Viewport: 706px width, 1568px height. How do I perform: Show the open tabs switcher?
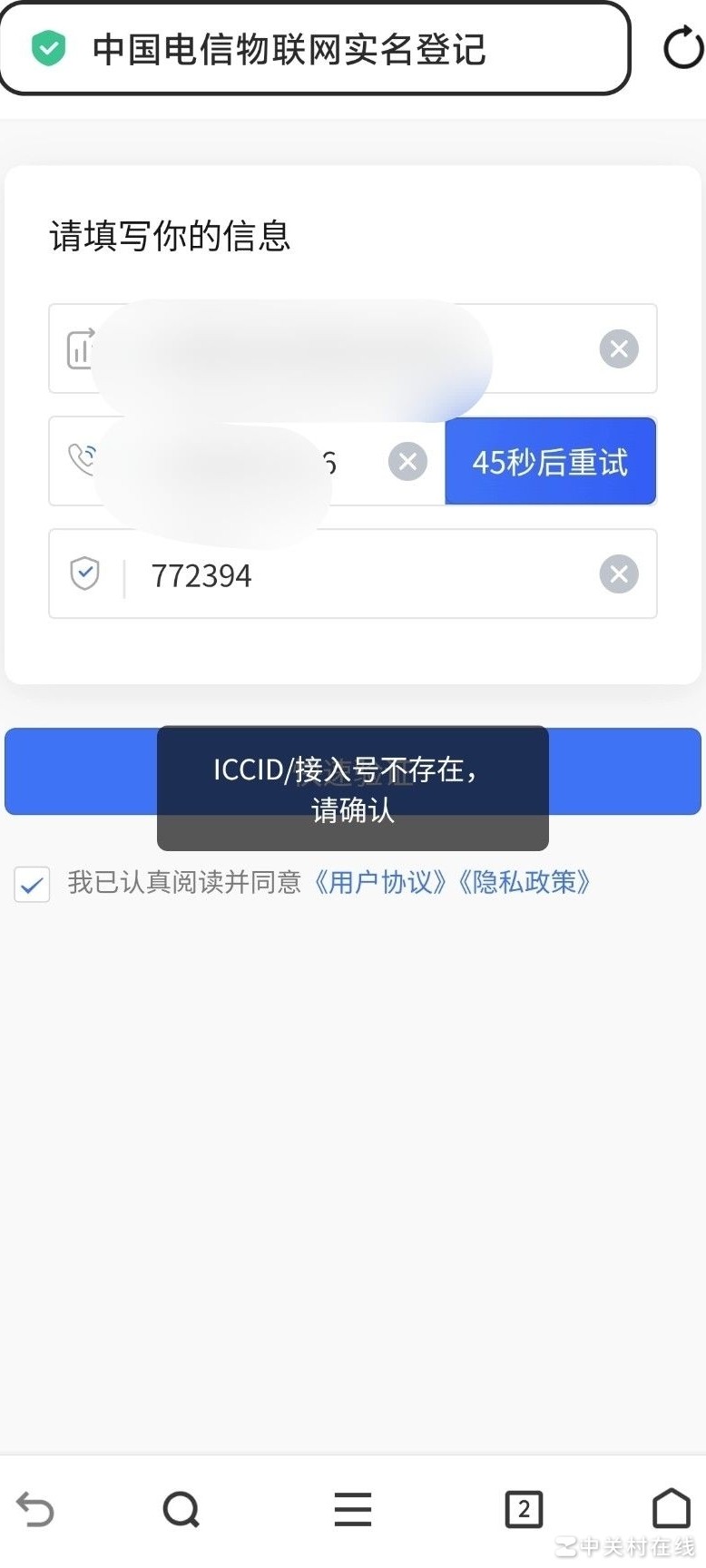point(524,1510)
